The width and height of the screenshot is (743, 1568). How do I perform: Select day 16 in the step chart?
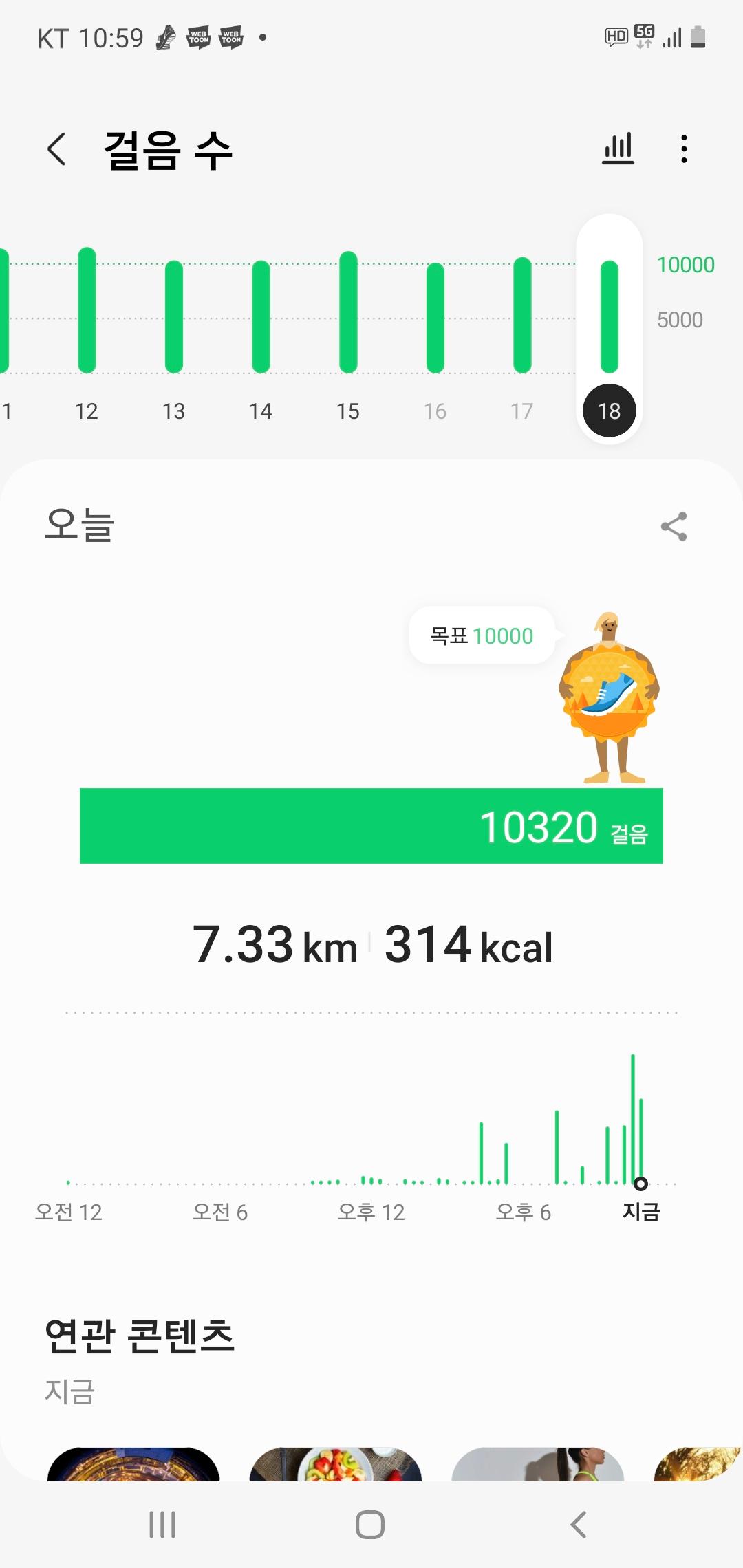coord(435,318)
